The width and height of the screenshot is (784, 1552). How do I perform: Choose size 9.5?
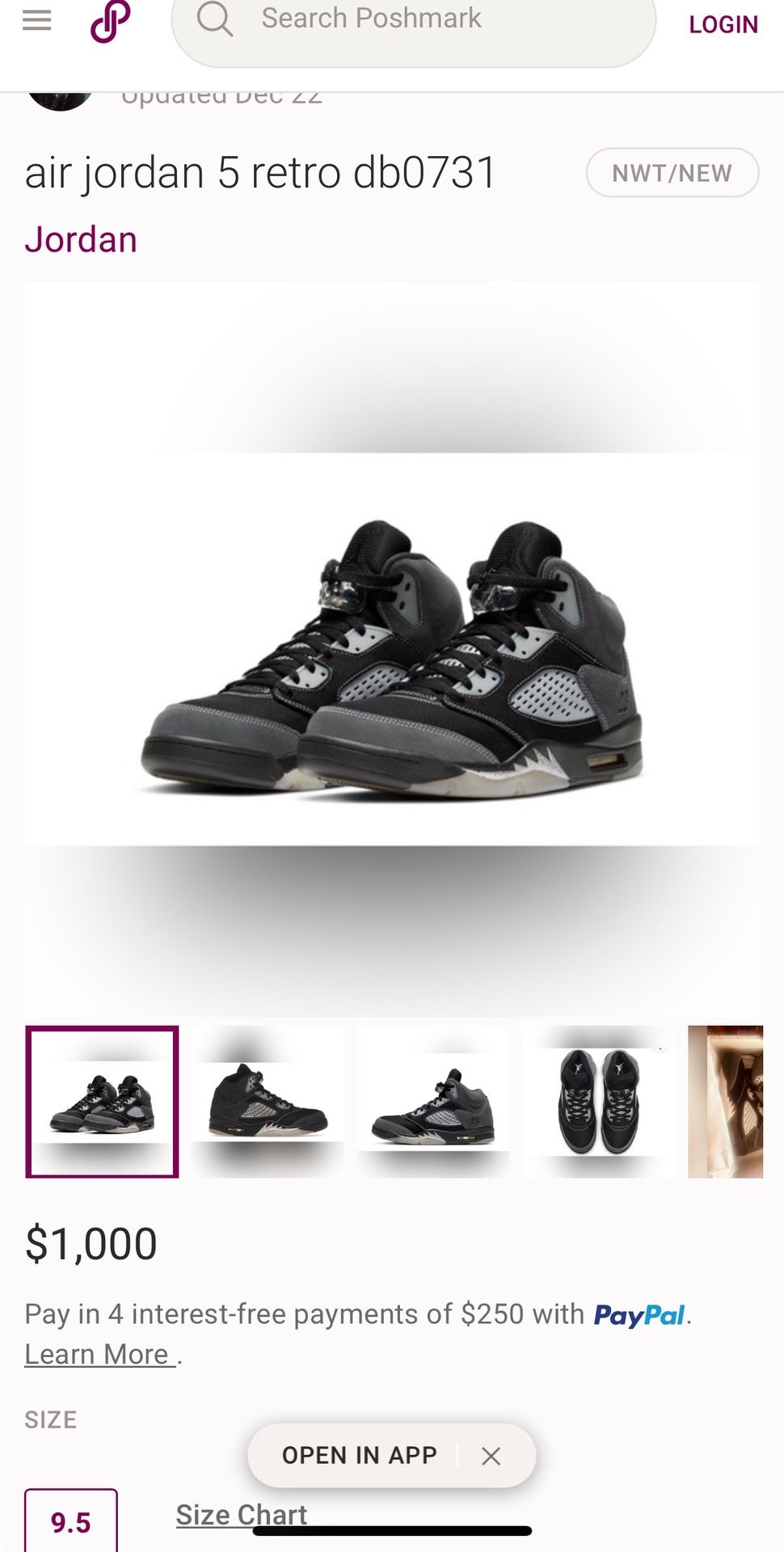71,1521
